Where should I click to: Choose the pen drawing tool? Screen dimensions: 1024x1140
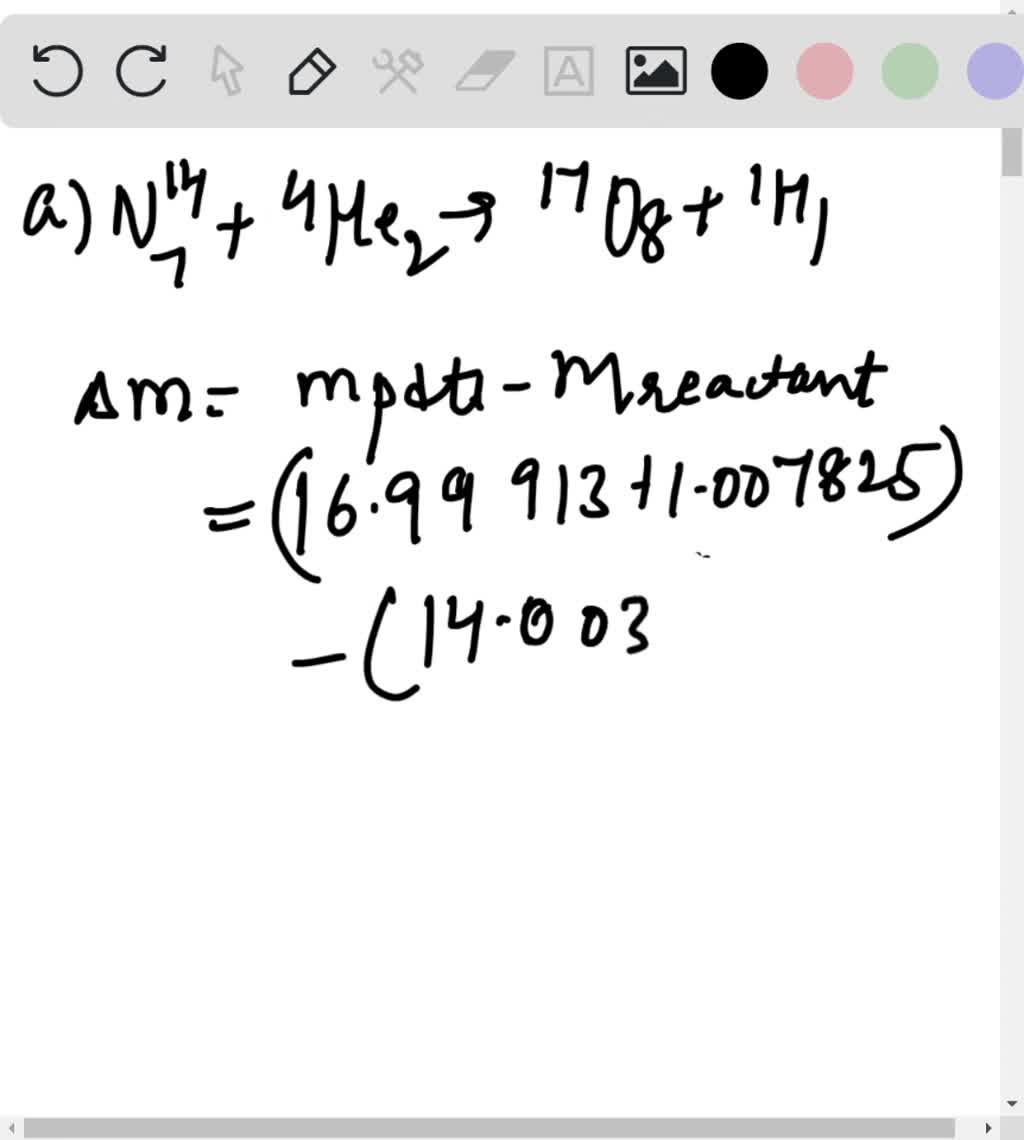(x=311, y=72)
